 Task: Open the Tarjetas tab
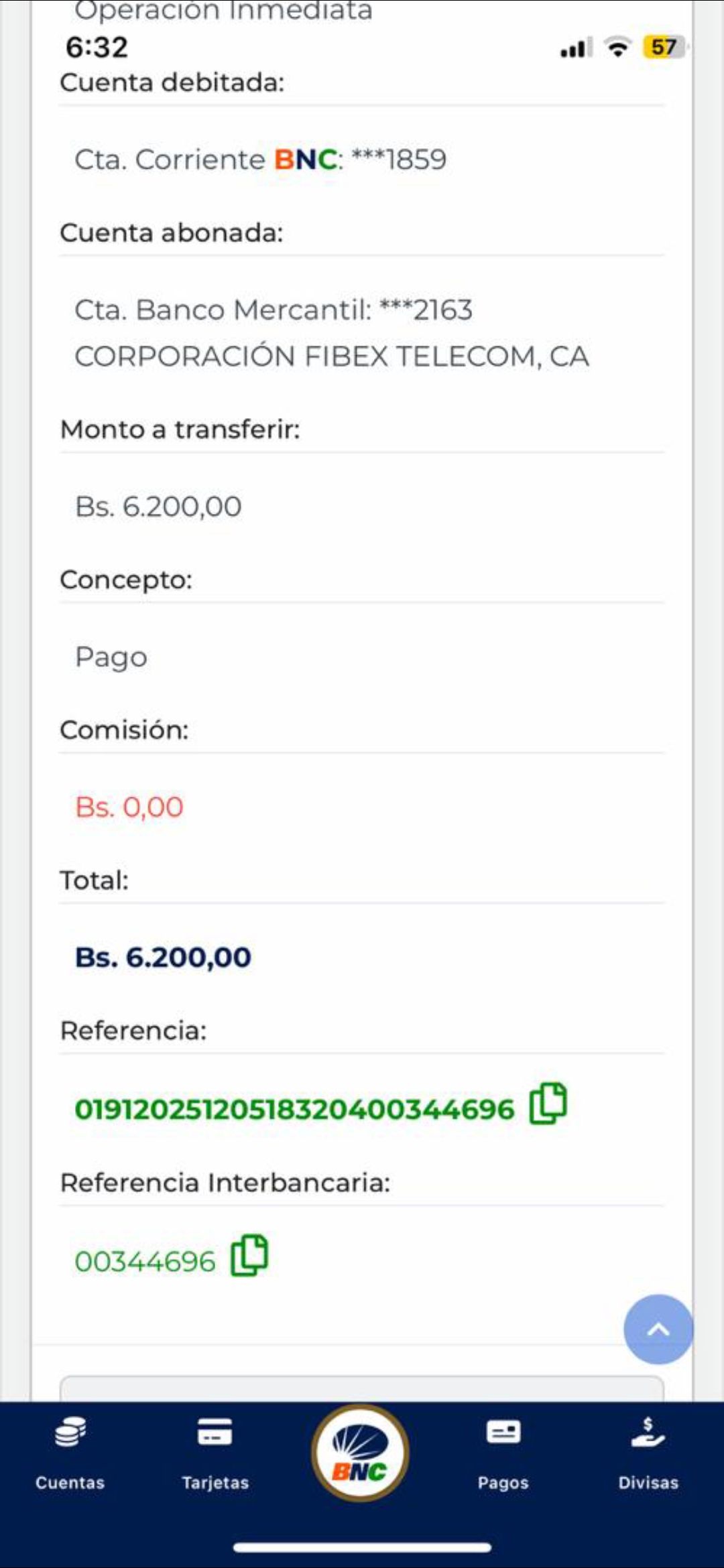[215, 1451]
